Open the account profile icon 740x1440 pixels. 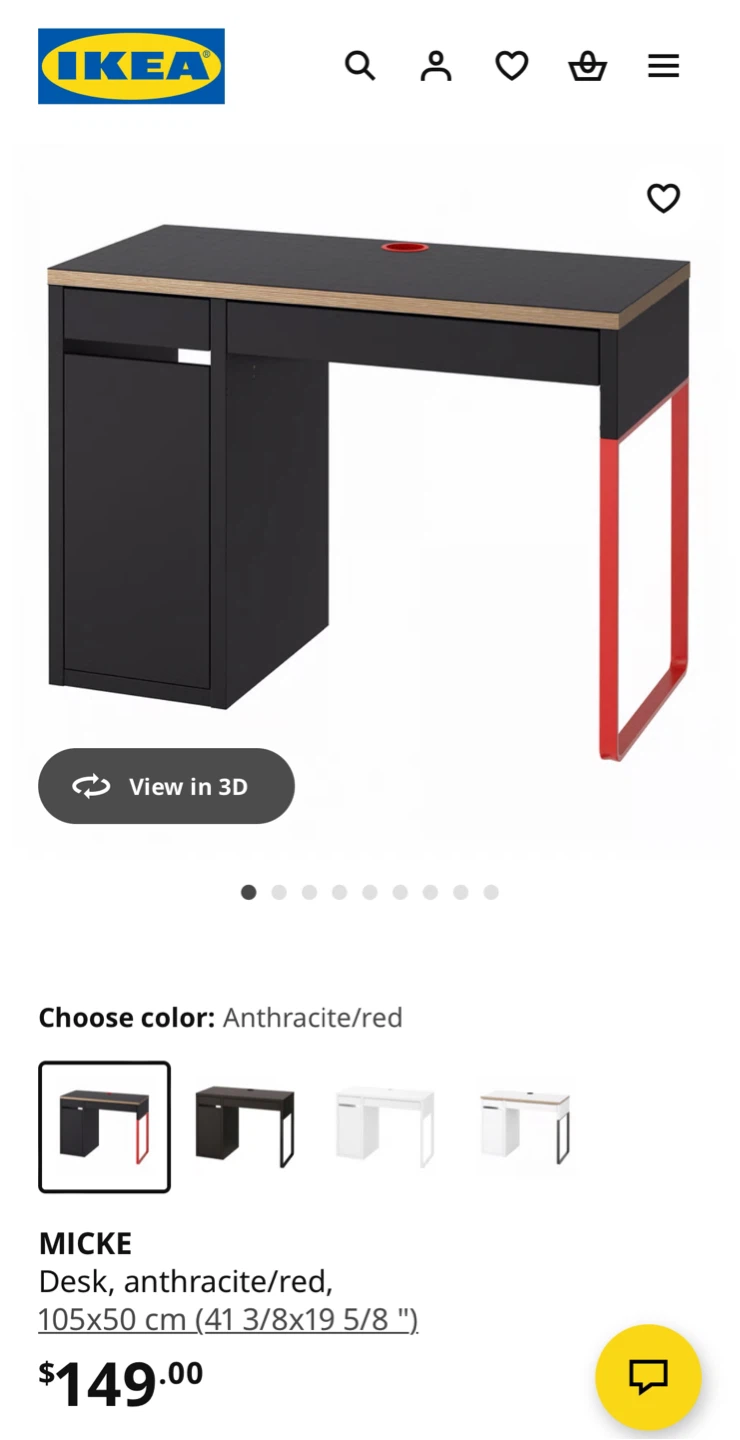click(436, 66)
